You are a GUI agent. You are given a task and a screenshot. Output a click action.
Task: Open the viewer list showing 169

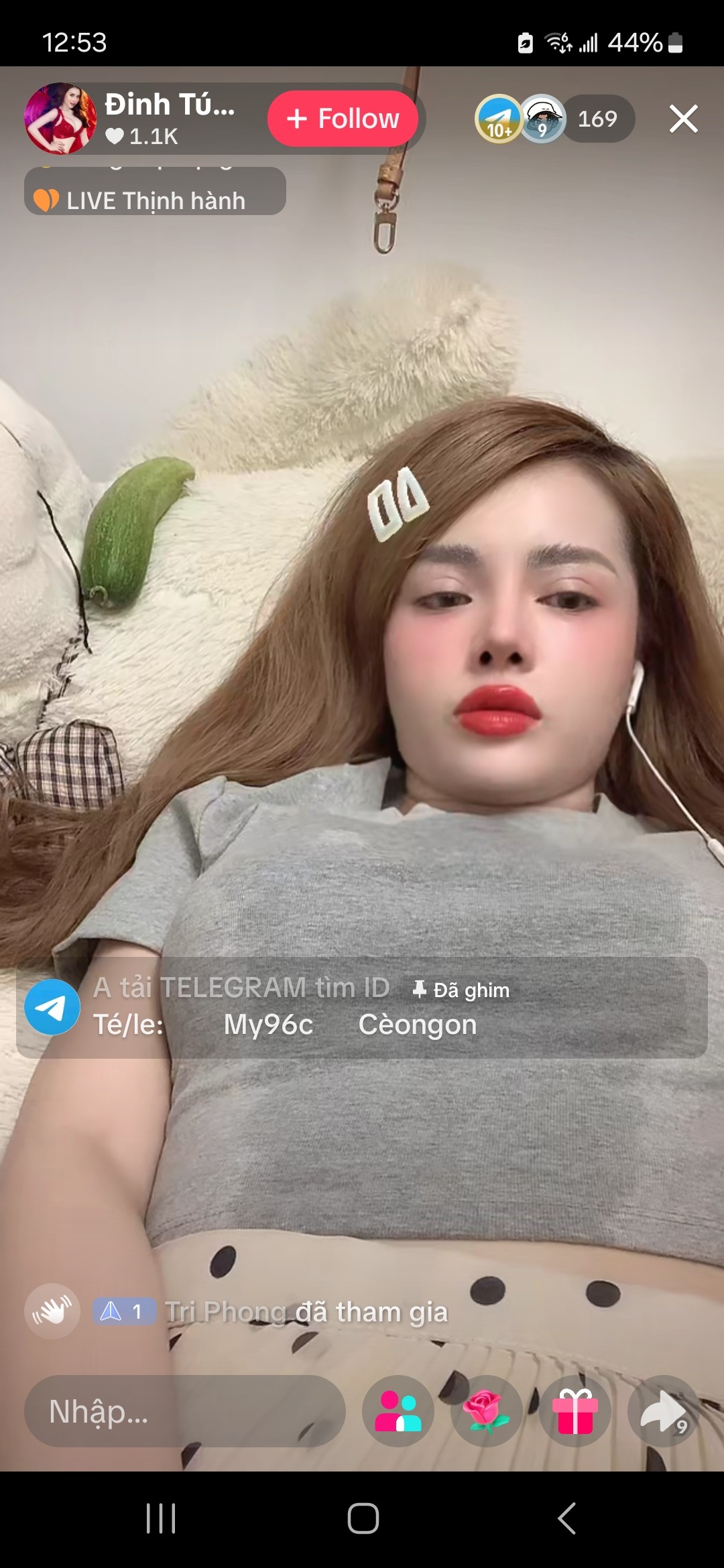point(597,119)
